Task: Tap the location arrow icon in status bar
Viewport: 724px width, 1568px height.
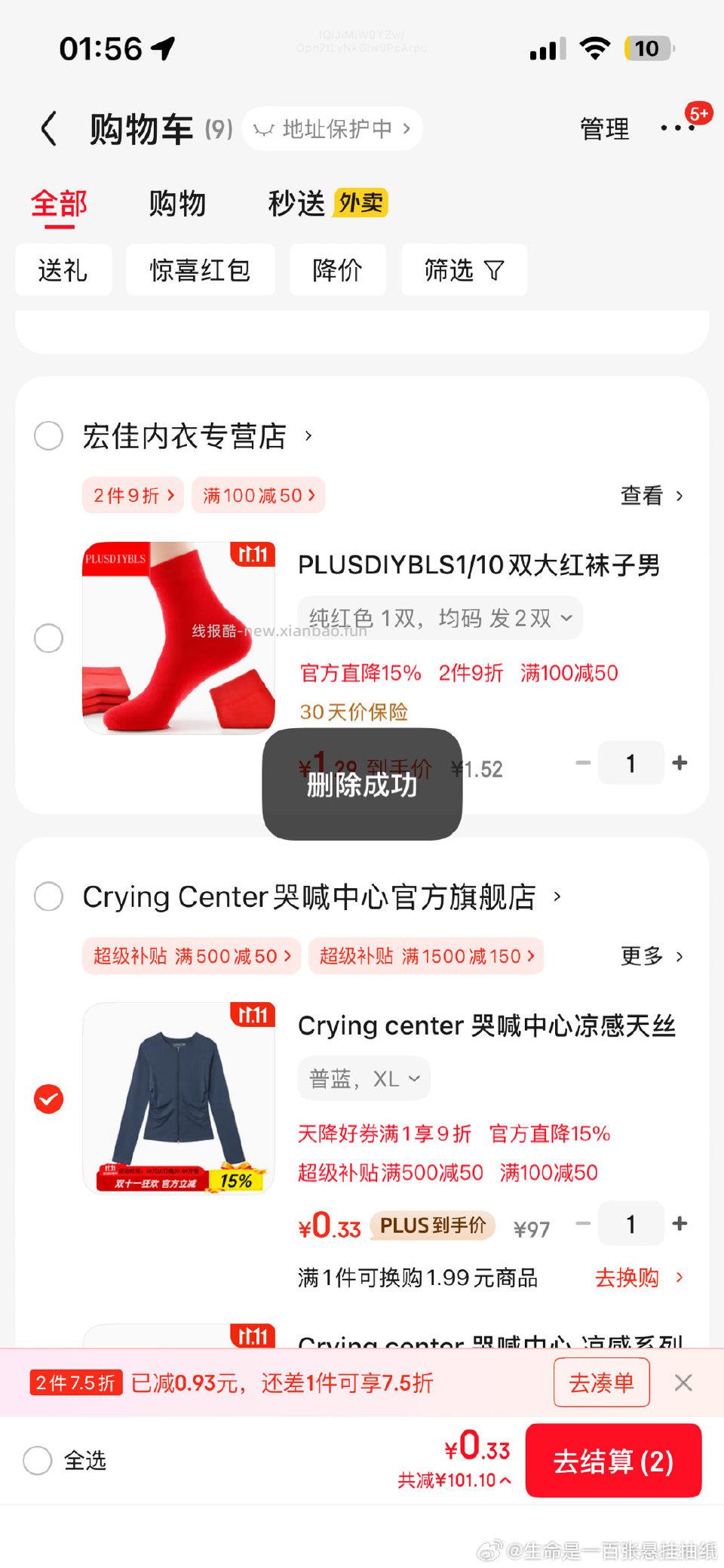Action: 161,47
